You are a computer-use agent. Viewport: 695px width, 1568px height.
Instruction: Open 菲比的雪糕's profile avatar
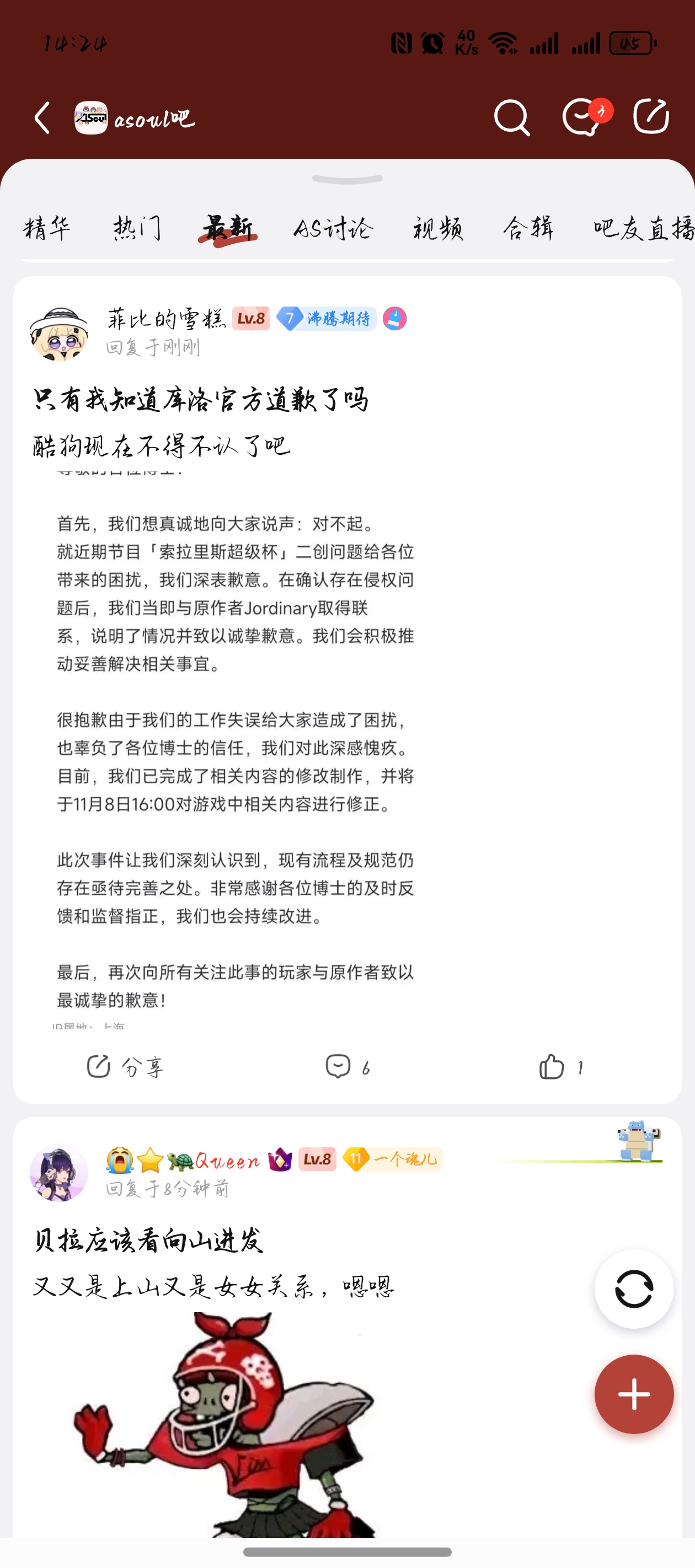[x=59, y=332]
